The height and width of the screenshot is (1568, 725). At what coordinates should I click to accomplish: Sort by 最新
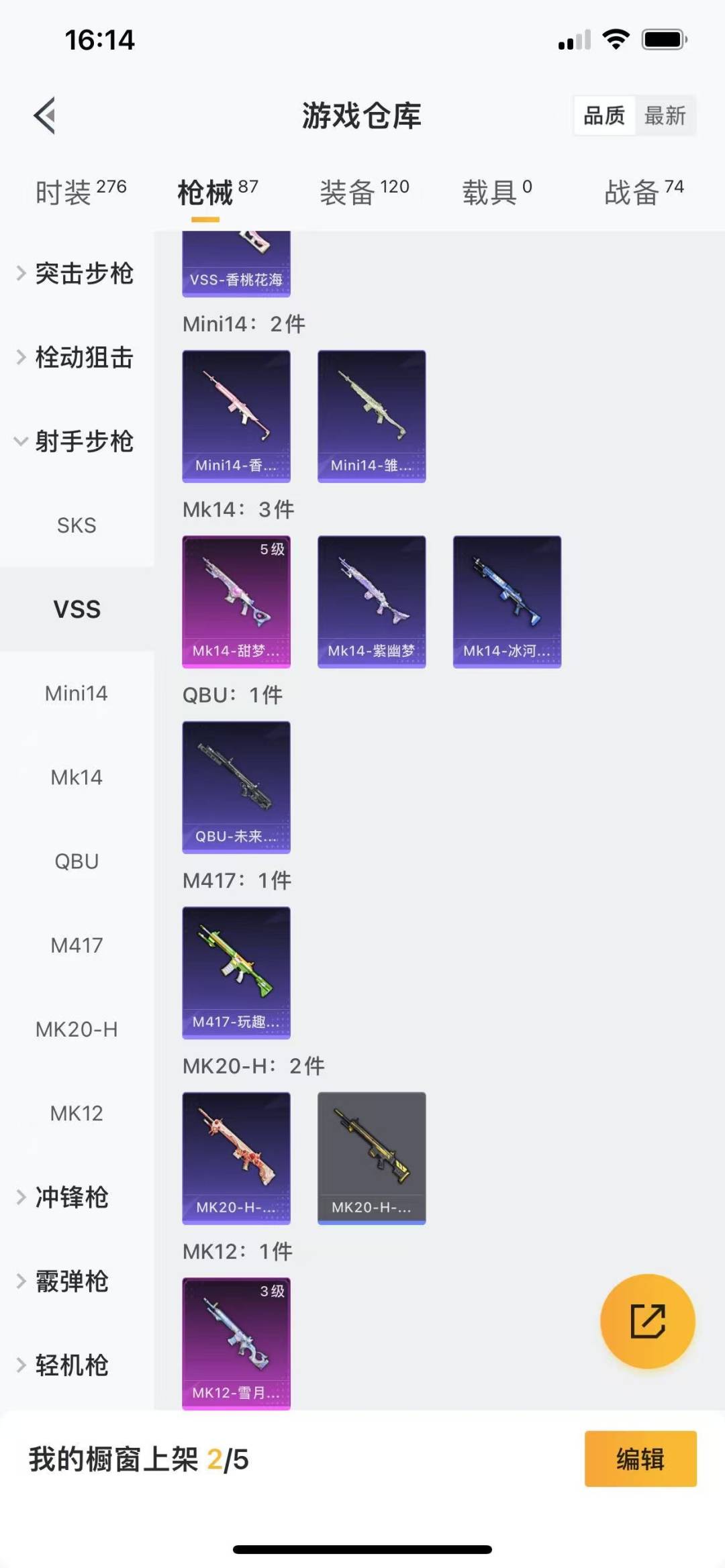coord(665,116)
